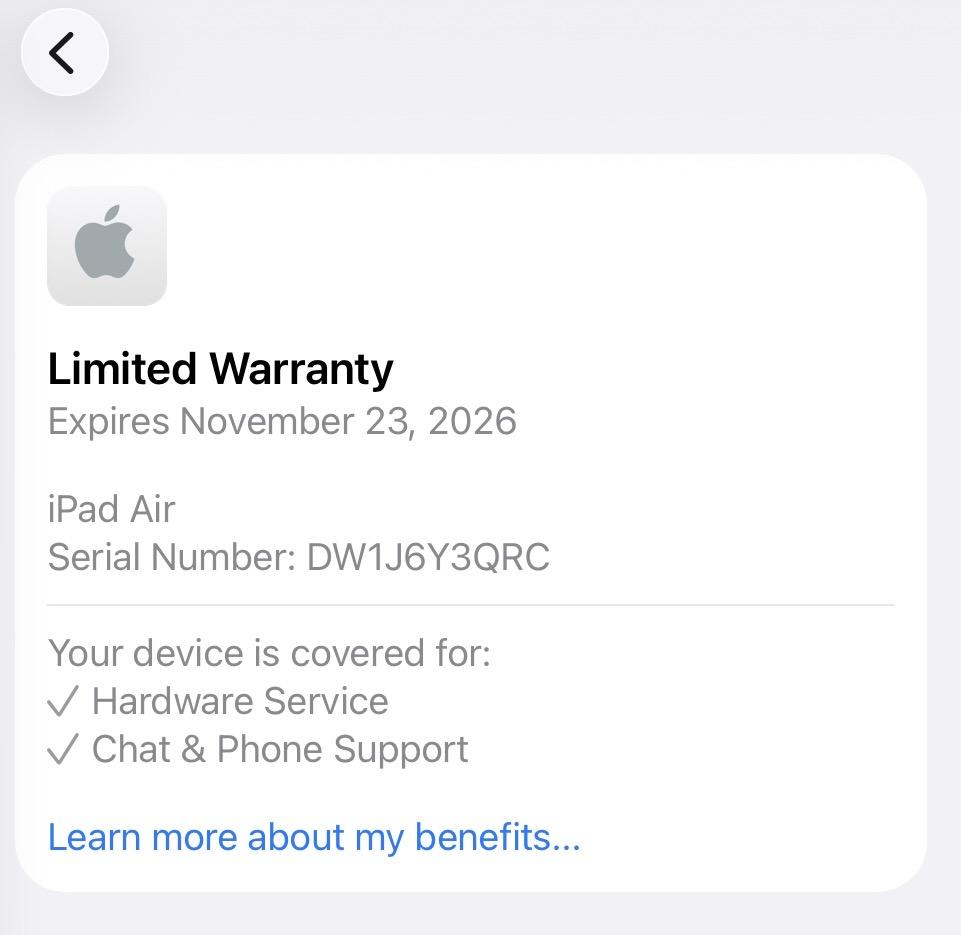Viewport: 961px width, 935px height.
Task: Go back using the back arrow
Action: [64, 53]
